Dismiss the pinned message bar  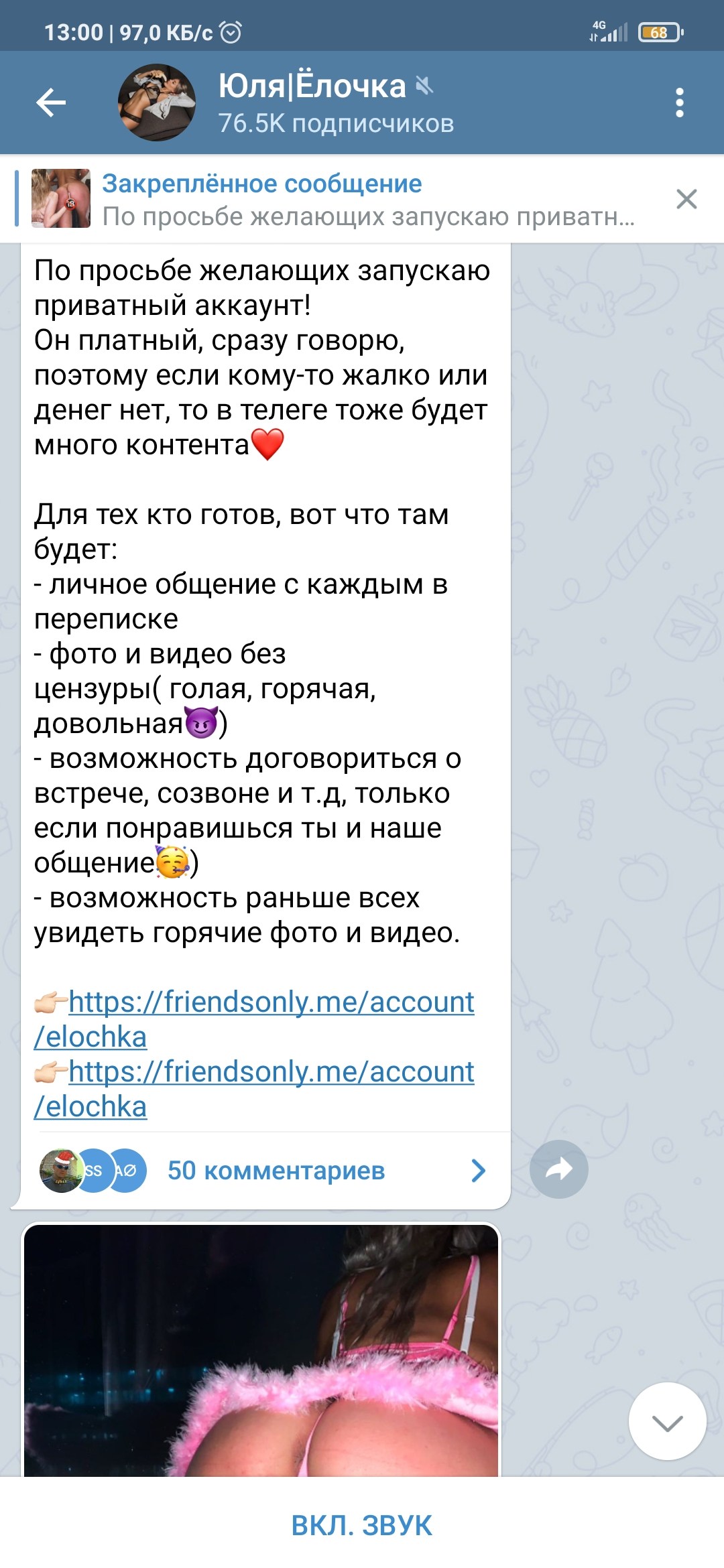(686, 199)
